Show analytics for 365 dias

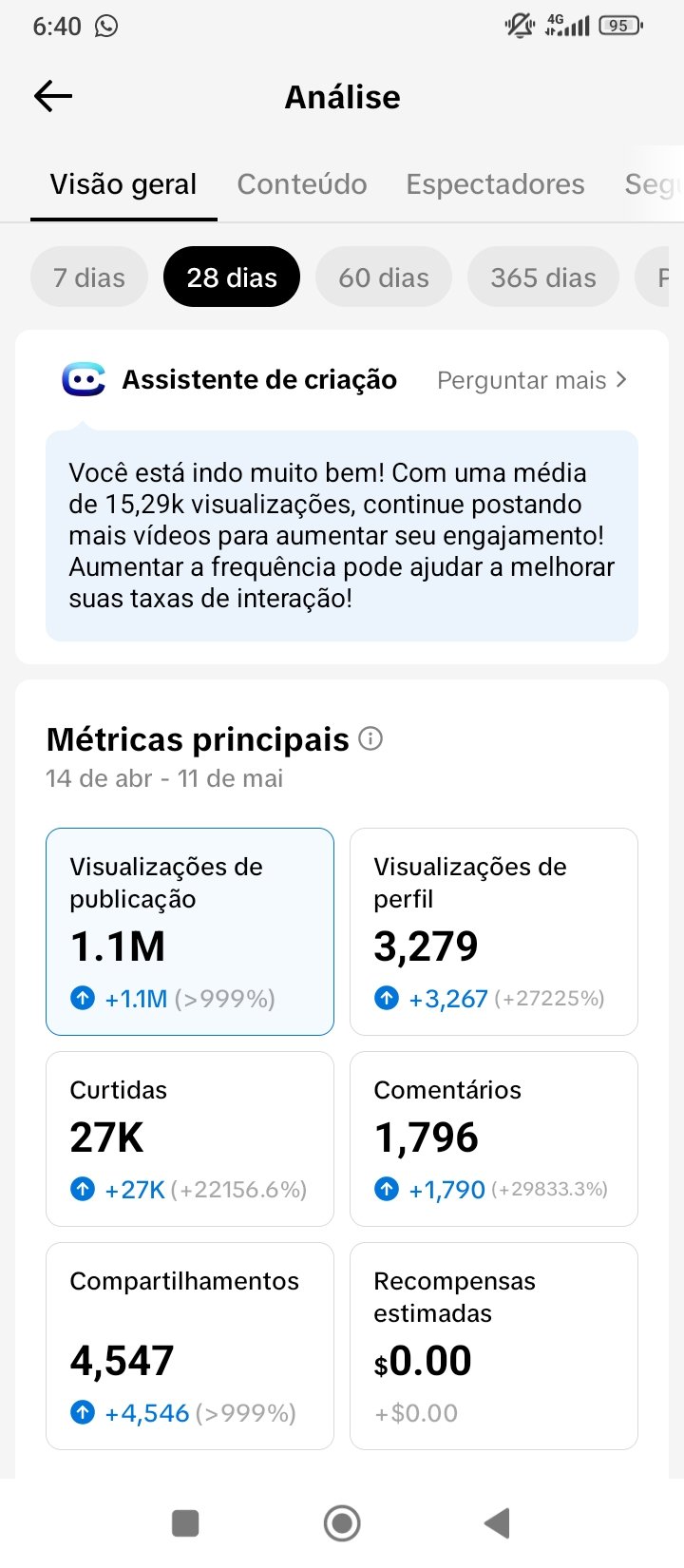pos(543,277)
